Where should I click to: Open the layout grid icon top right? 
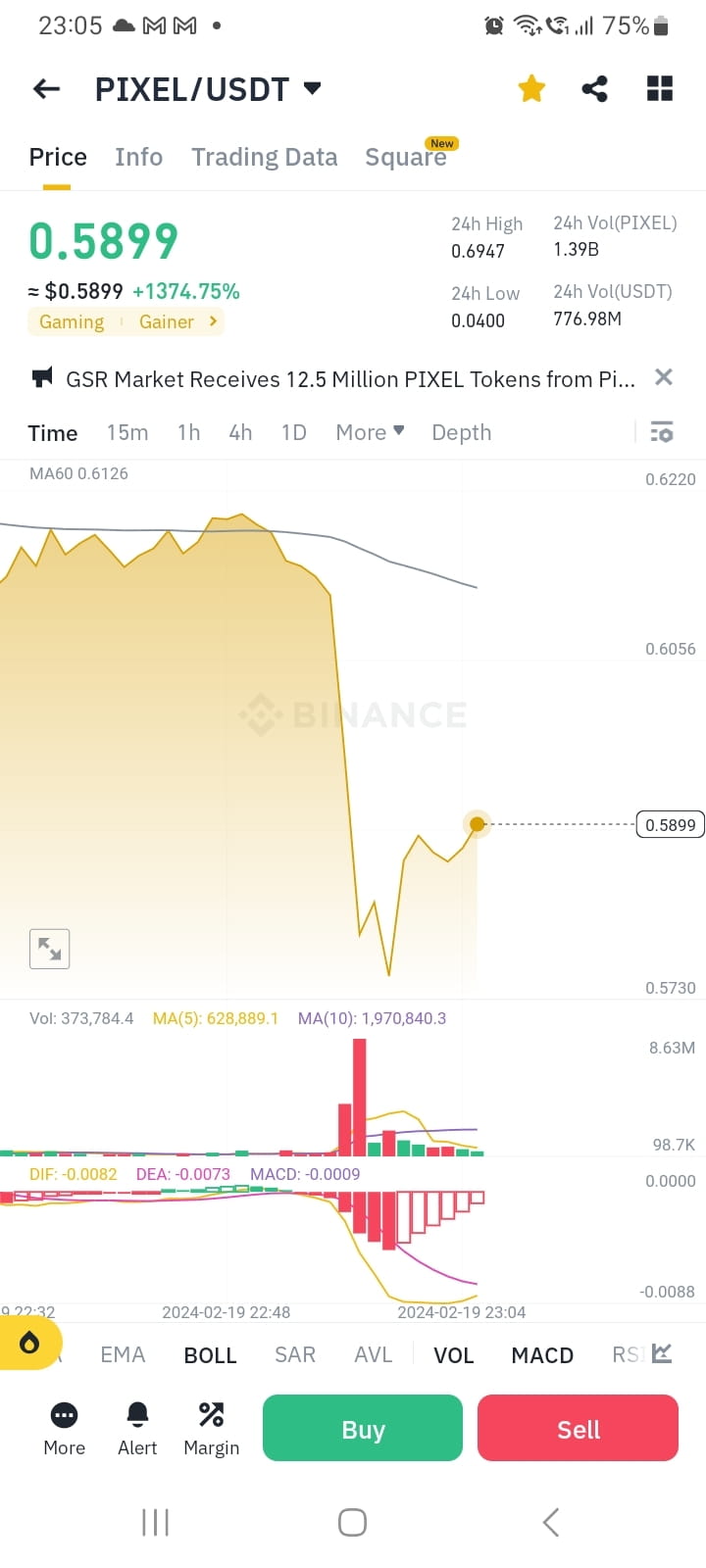click(x=659, y=88)
